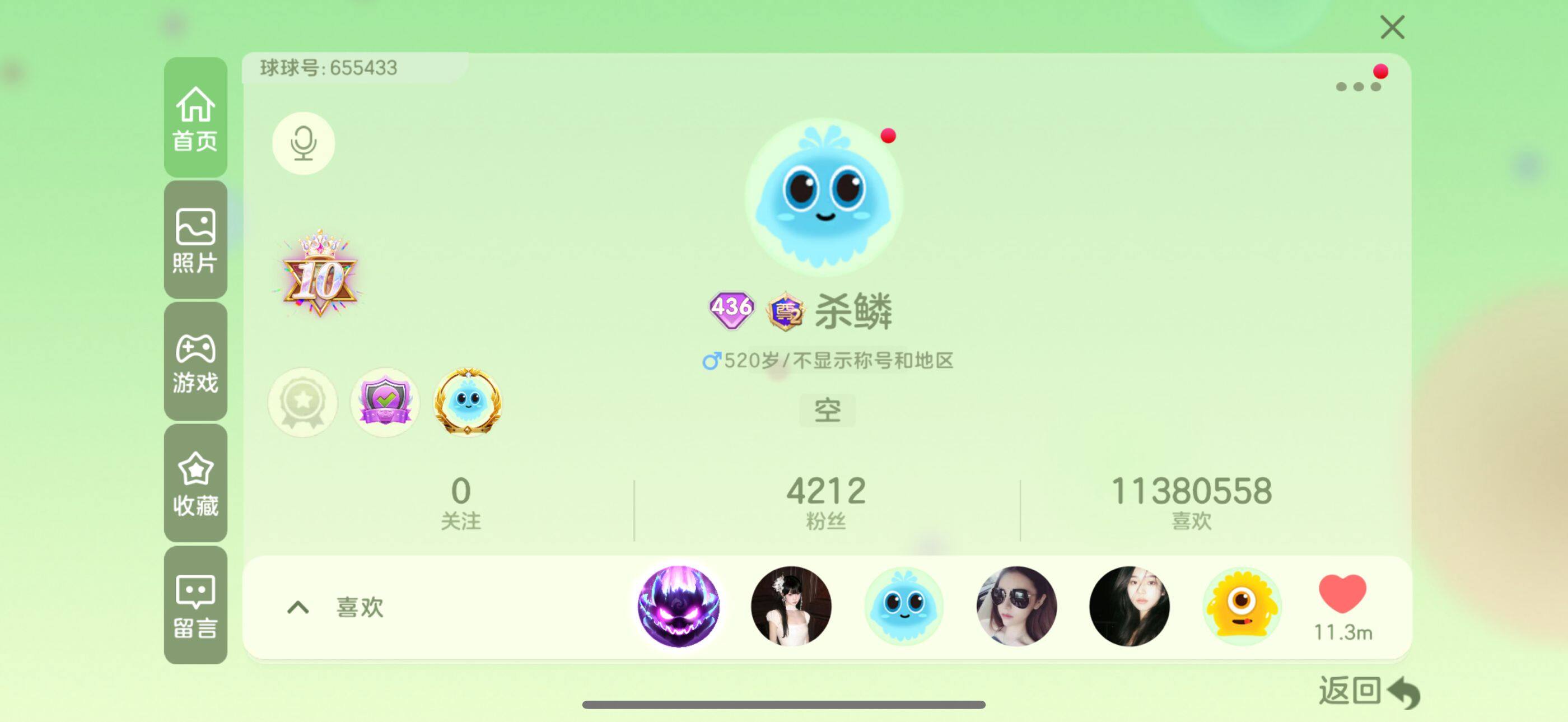Tap the purple shield verification badge

[385, 402]
